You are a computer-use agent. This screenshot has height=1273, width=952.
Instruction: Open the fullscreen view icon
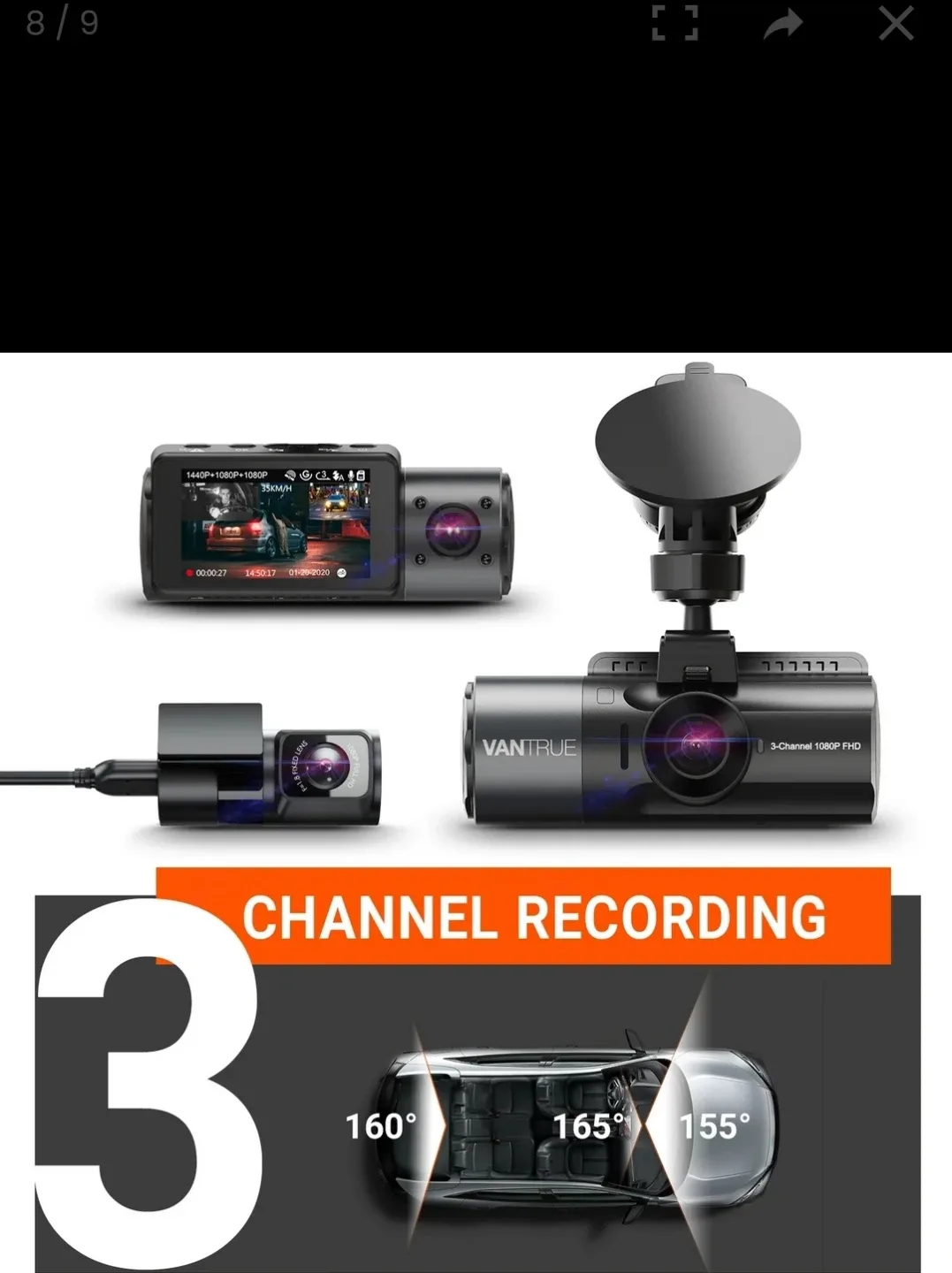(x=674, y=24)
